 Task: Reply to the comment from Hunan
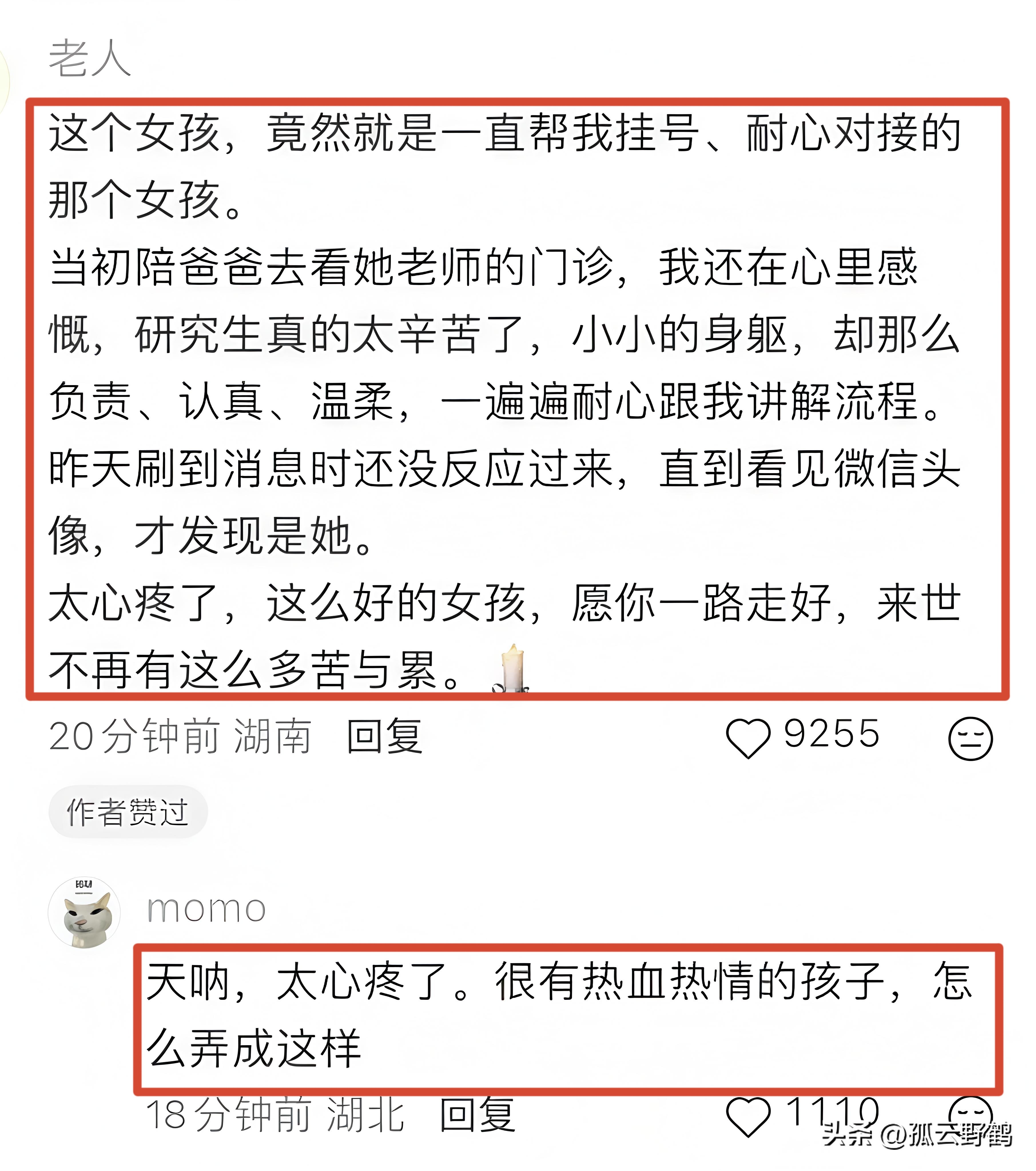tap(385, 737)
